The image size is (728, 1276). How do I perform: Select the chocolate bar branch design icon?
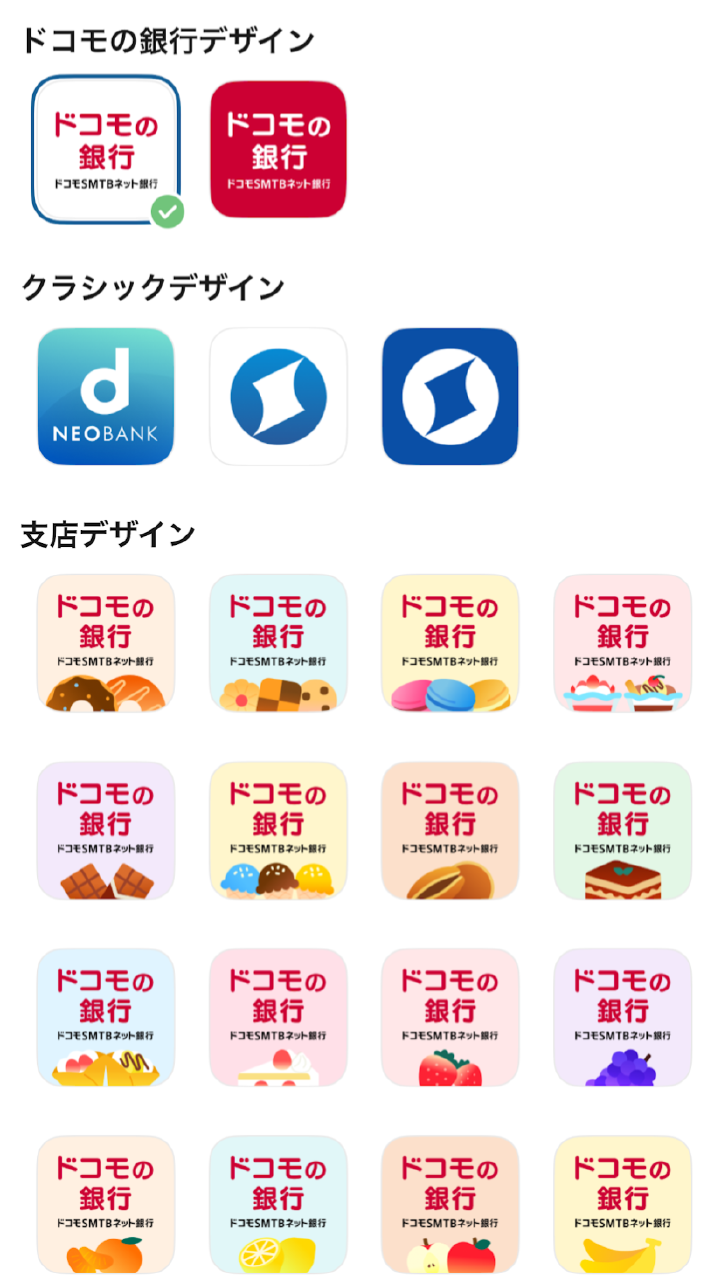pyautogui.click(x=106, y=830)
